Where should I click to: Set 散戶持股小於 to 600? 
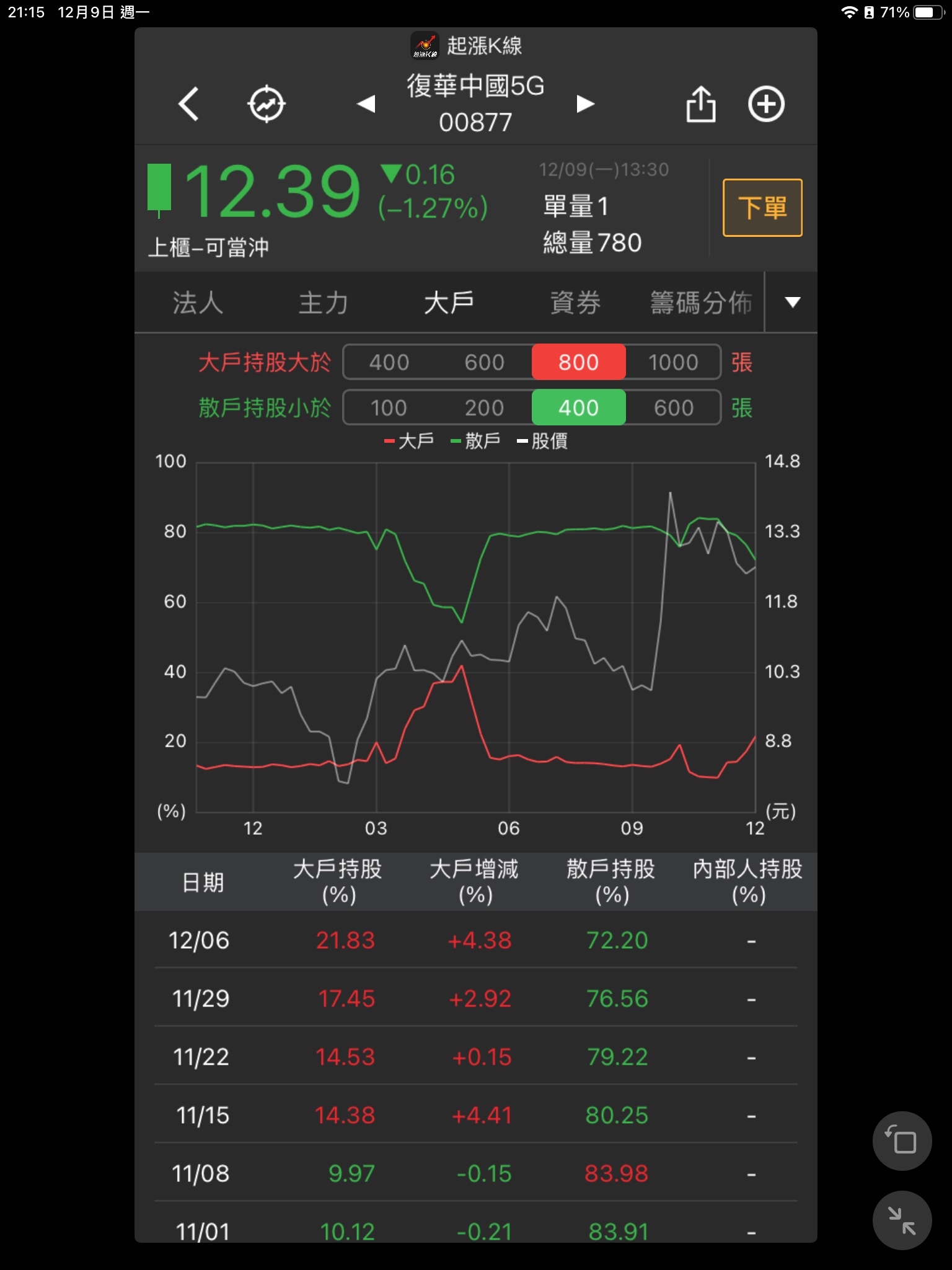pos(673,407)
